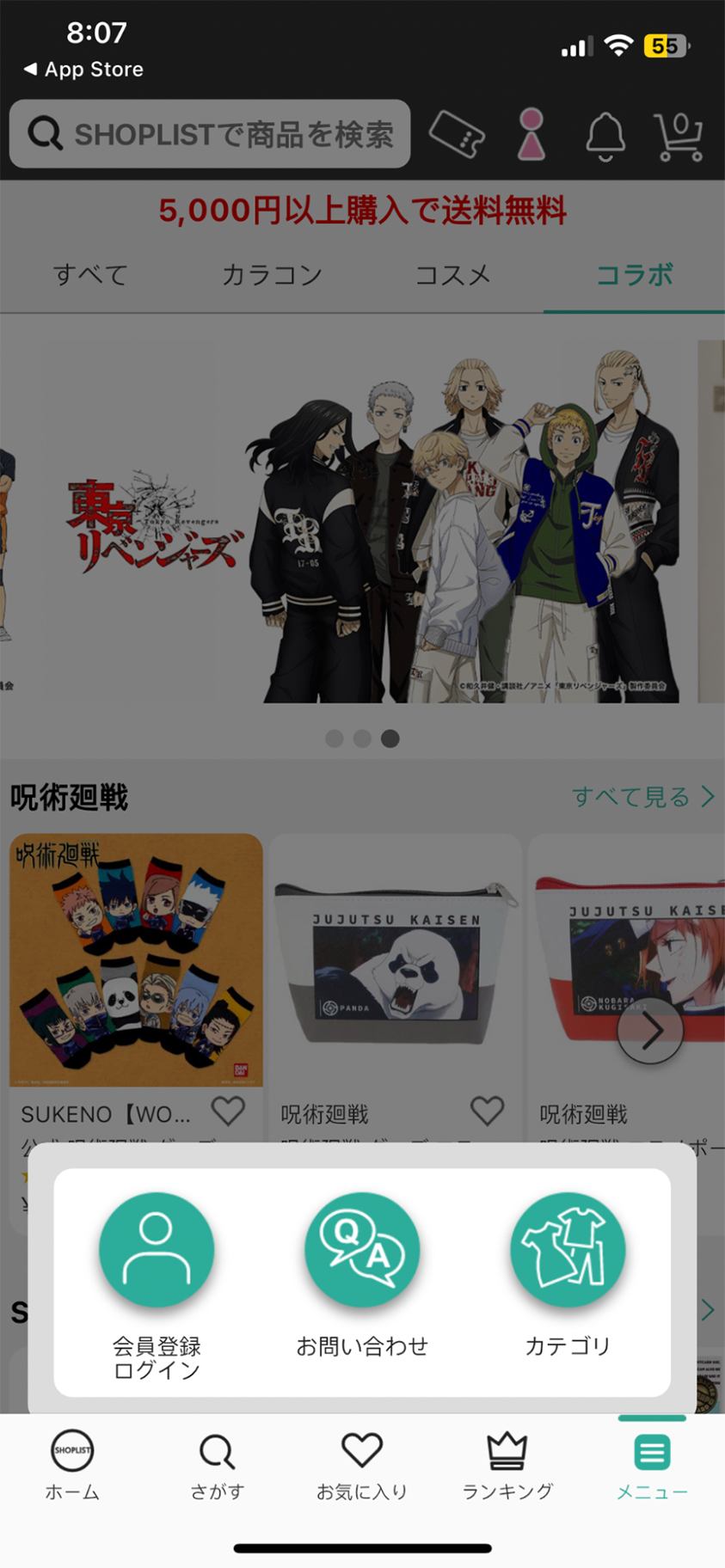The image size is (725, 1568).
Task: Switch to the ランキング tab
Action: click(507, 1465)
